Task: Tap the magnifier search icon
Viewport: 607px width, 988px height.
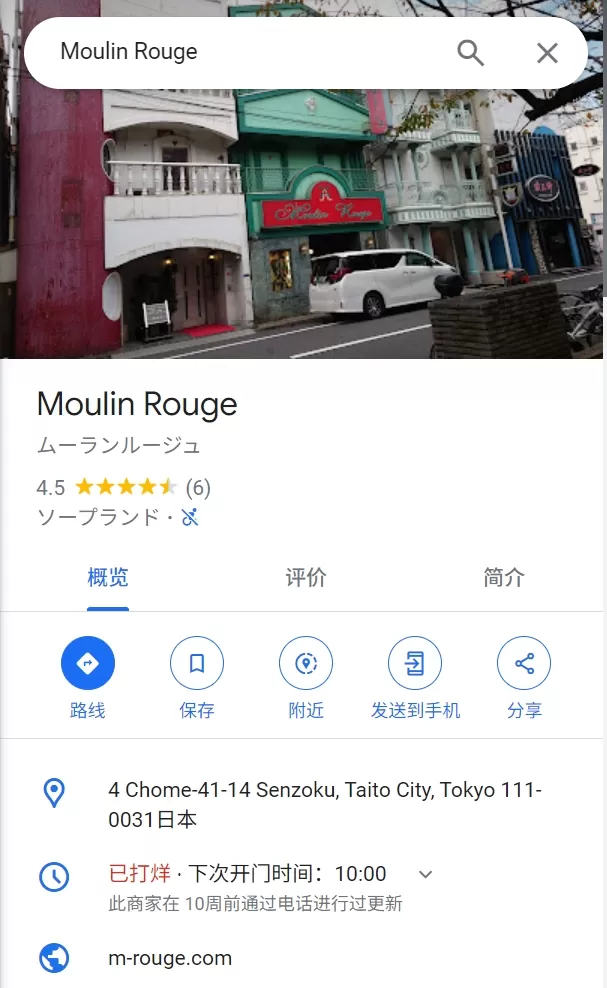Action: 470,52
